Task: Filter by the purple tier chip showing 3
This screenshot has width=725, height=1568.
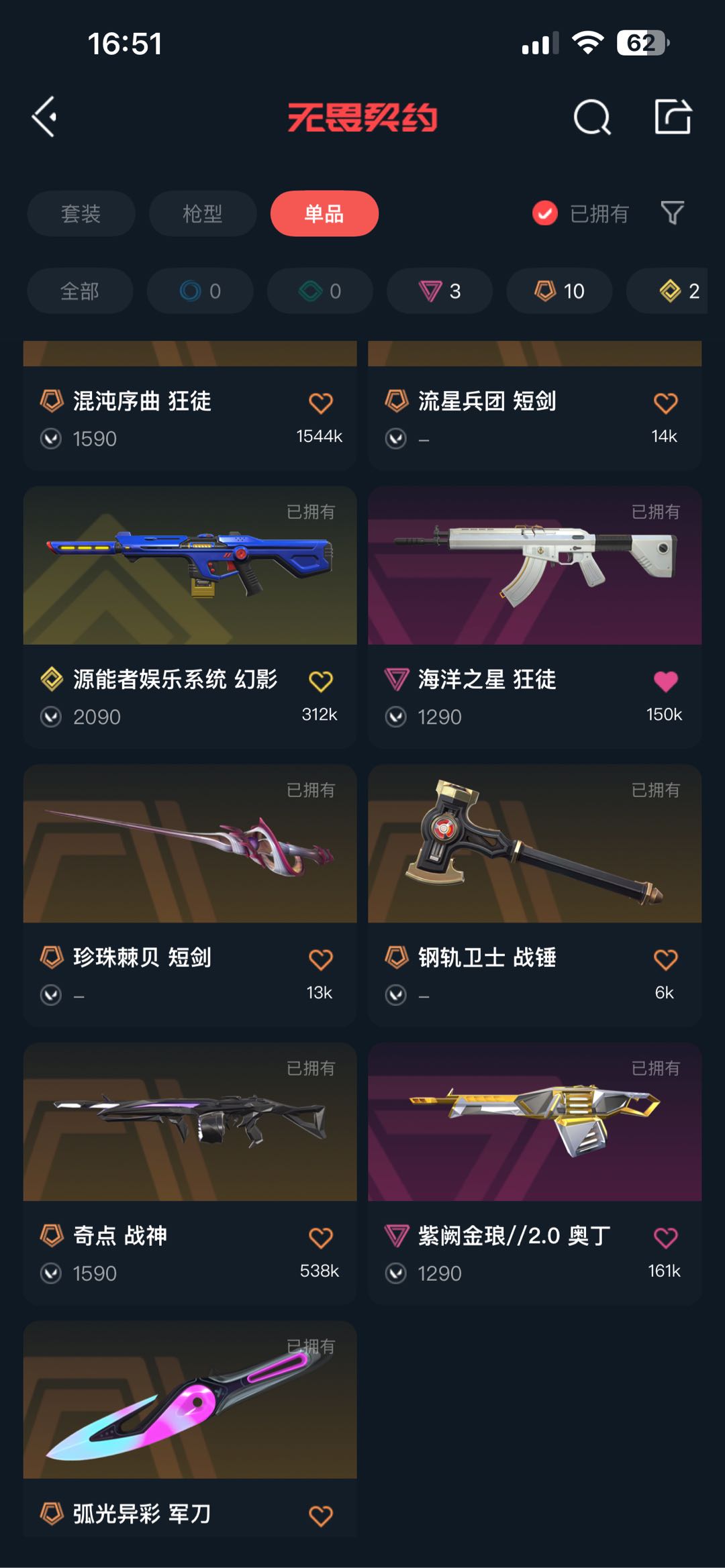Action: point(440,291)
